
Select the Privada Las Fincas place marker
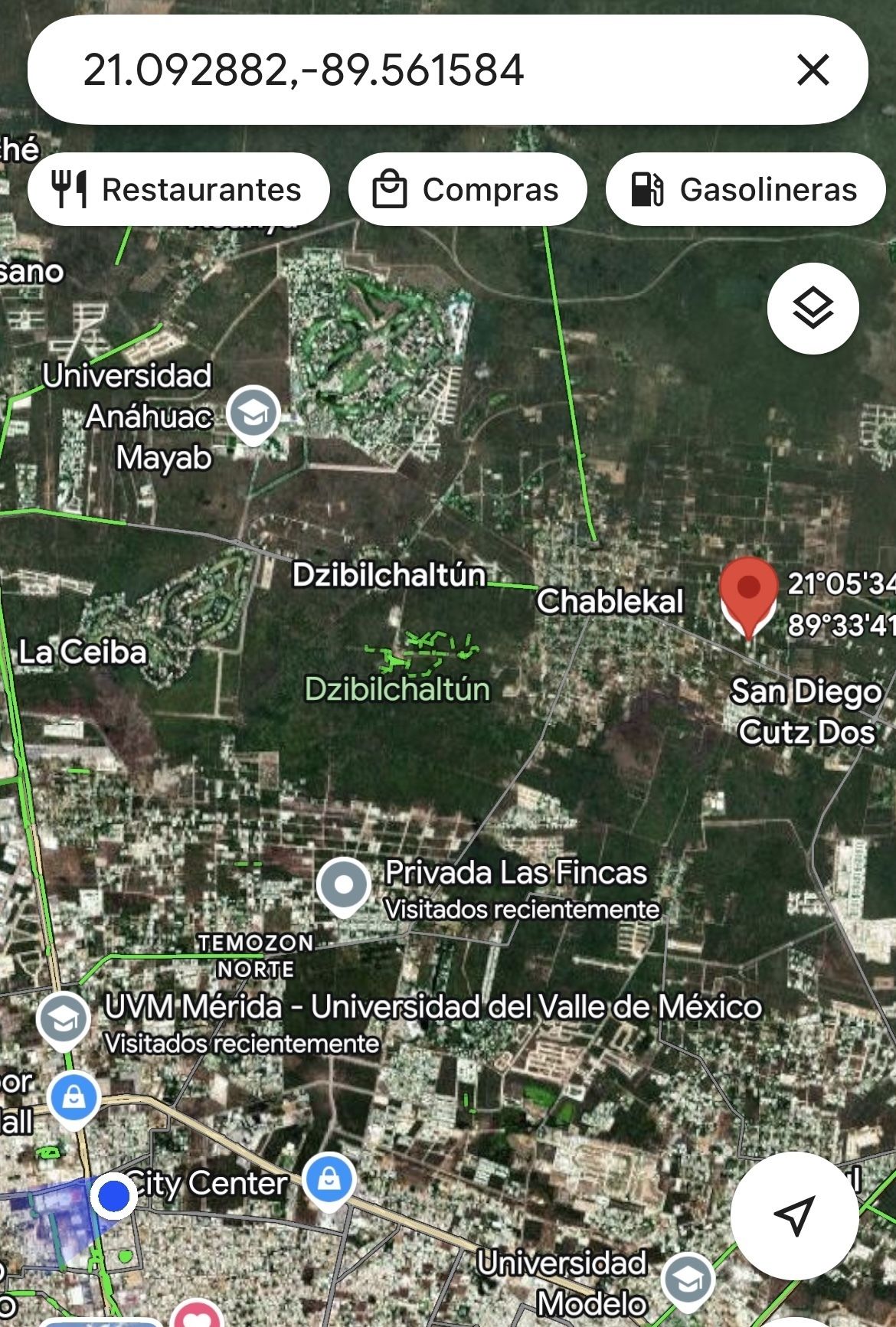tap(344, 885)
